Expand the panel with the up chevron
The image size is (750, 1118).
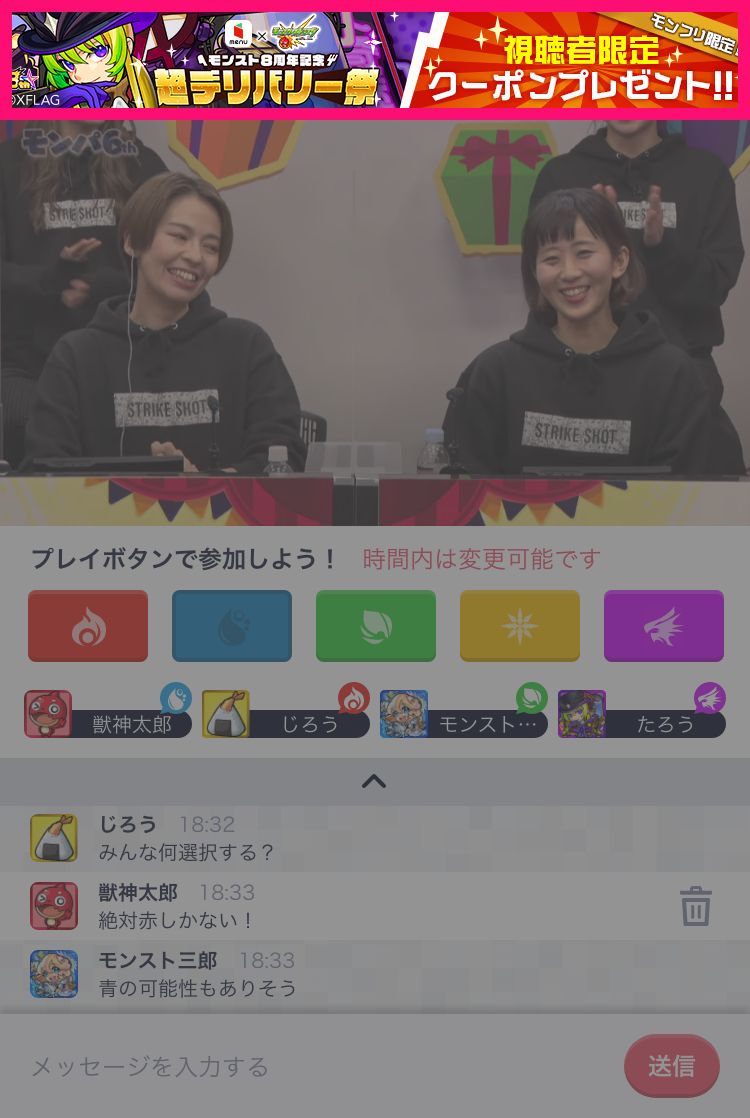[374, 781]
